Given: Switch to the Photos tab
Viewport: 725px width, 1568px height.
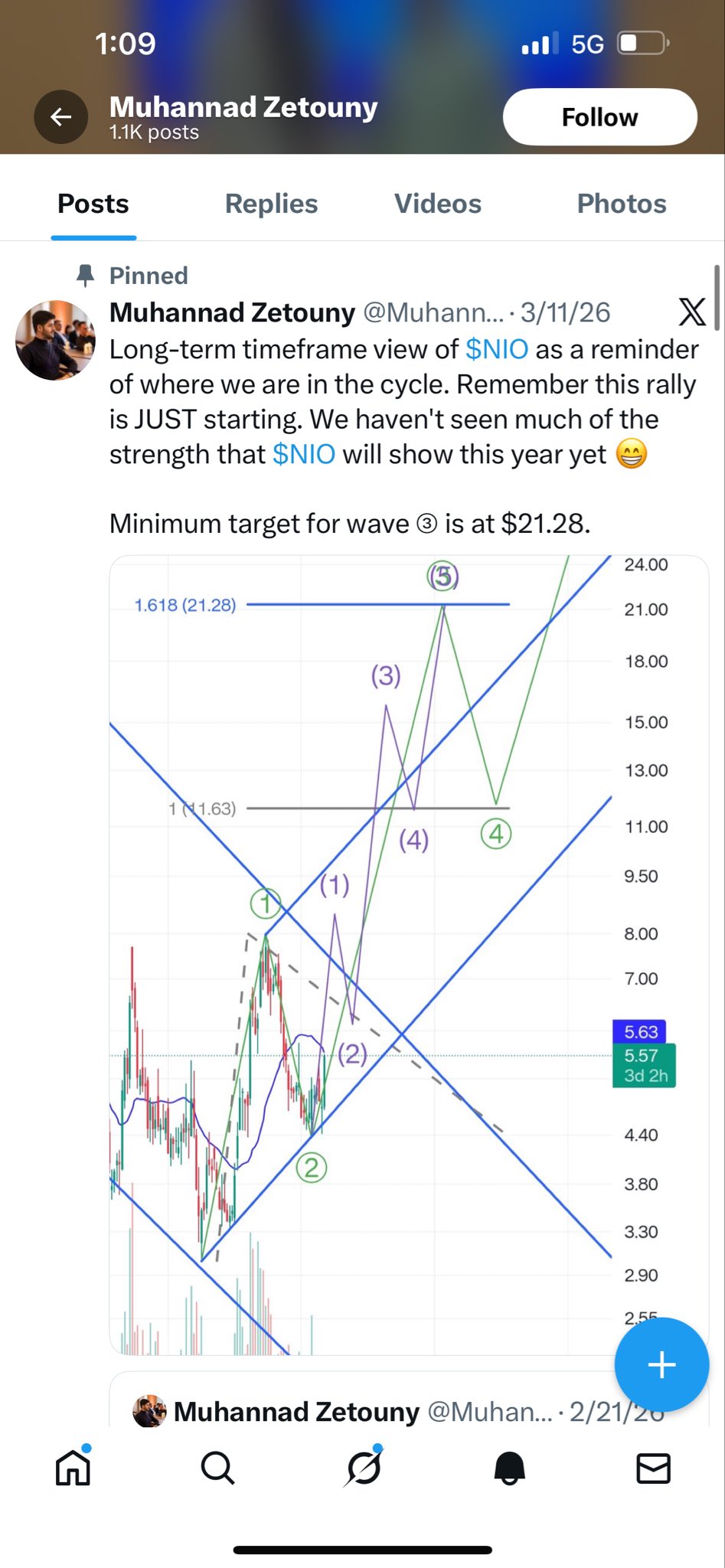Looking at the screenshot, I should [x=621, y=204].
